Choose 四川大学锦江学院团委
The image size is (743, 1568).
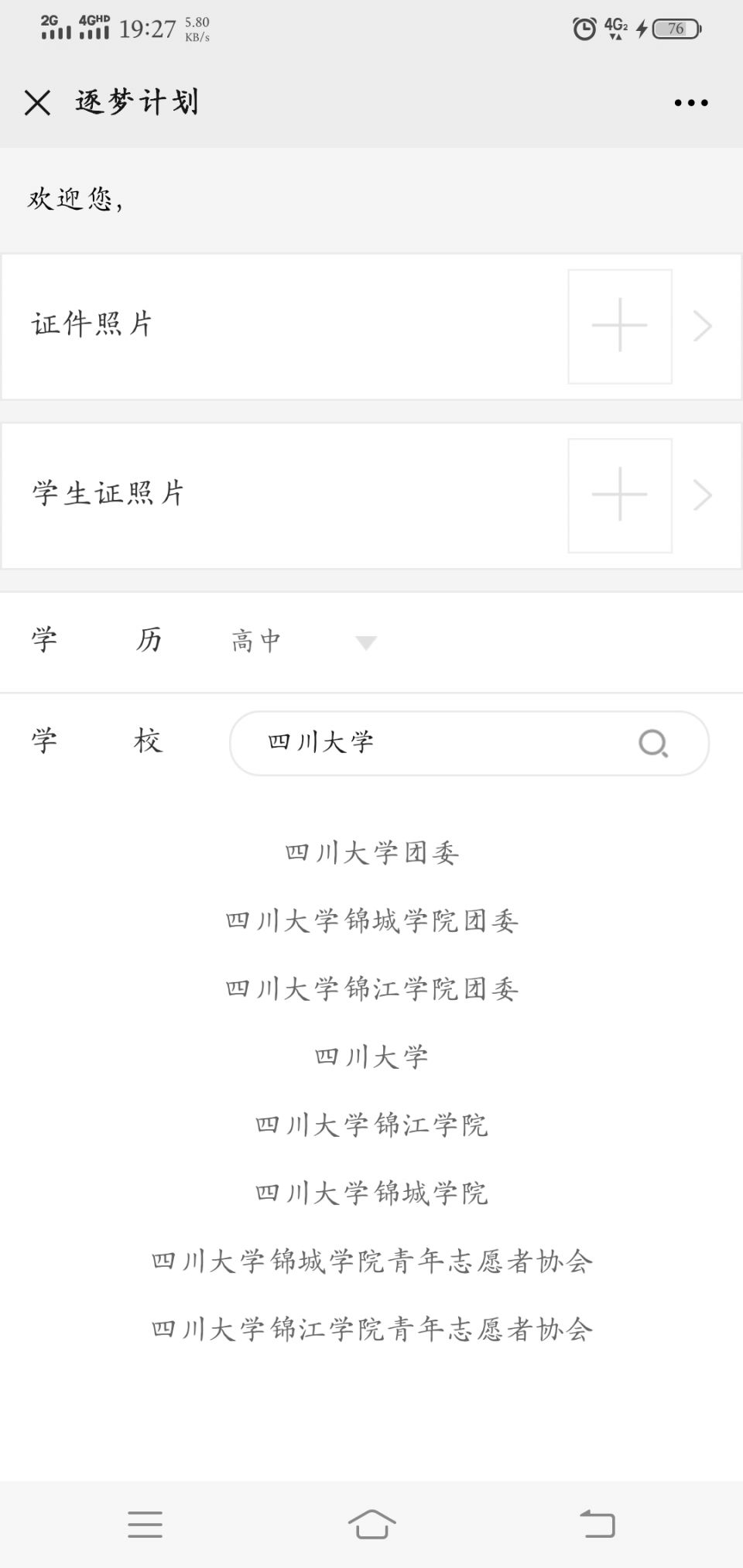click(x=371, y=989)
